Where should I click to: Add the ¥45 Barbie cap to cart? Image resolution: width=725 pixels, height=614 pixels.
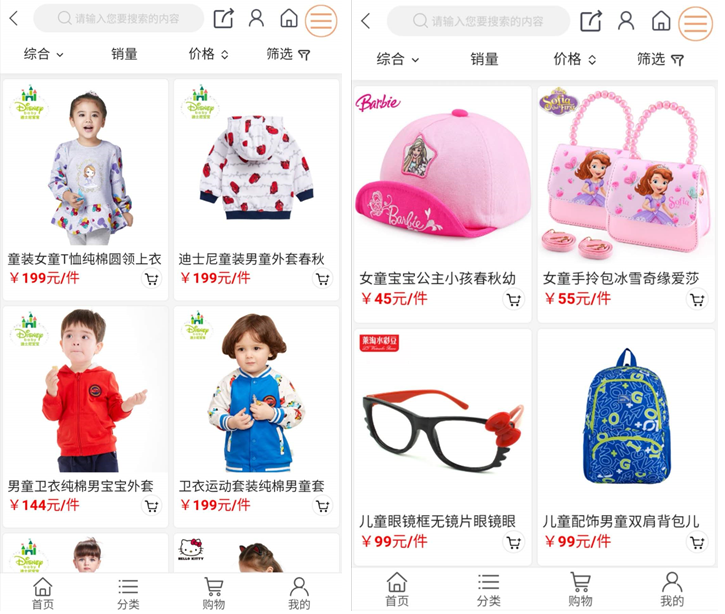513,300
